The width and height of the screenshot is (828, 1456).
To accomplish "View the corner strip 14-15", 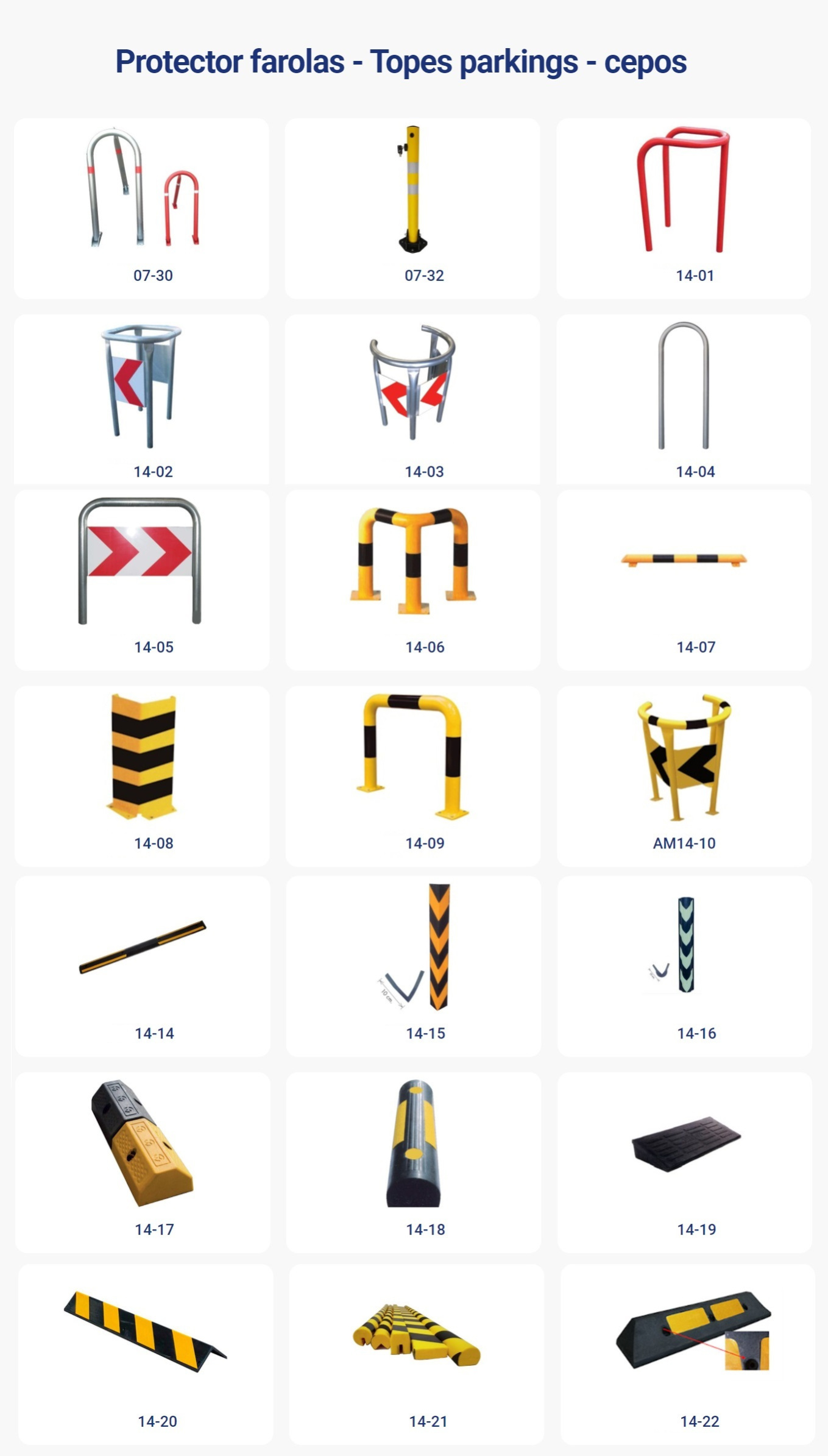I will (x=413, y=965).
